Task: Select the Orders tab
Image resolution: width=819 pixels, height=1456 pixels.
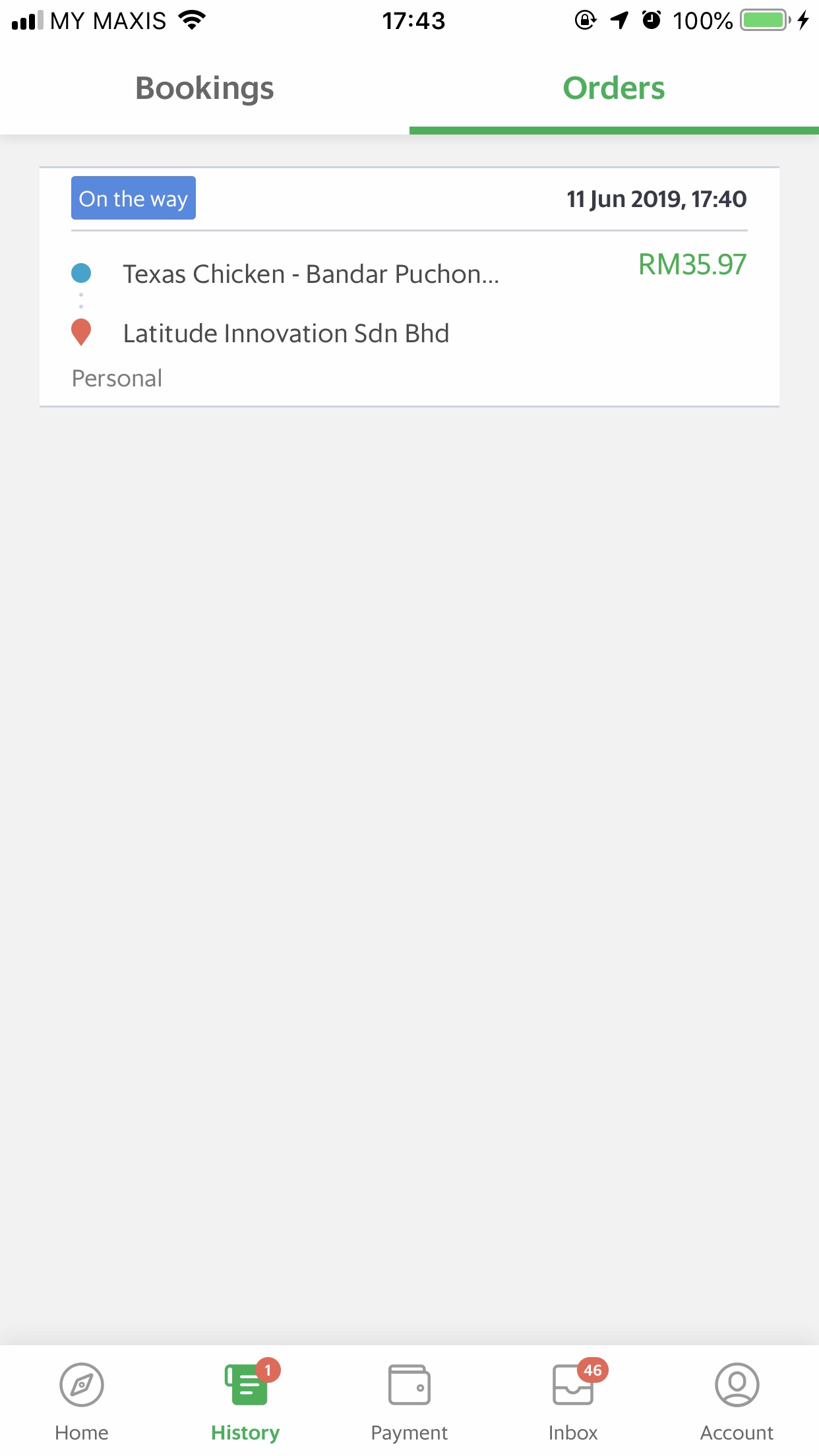Action: coord(614,88)
